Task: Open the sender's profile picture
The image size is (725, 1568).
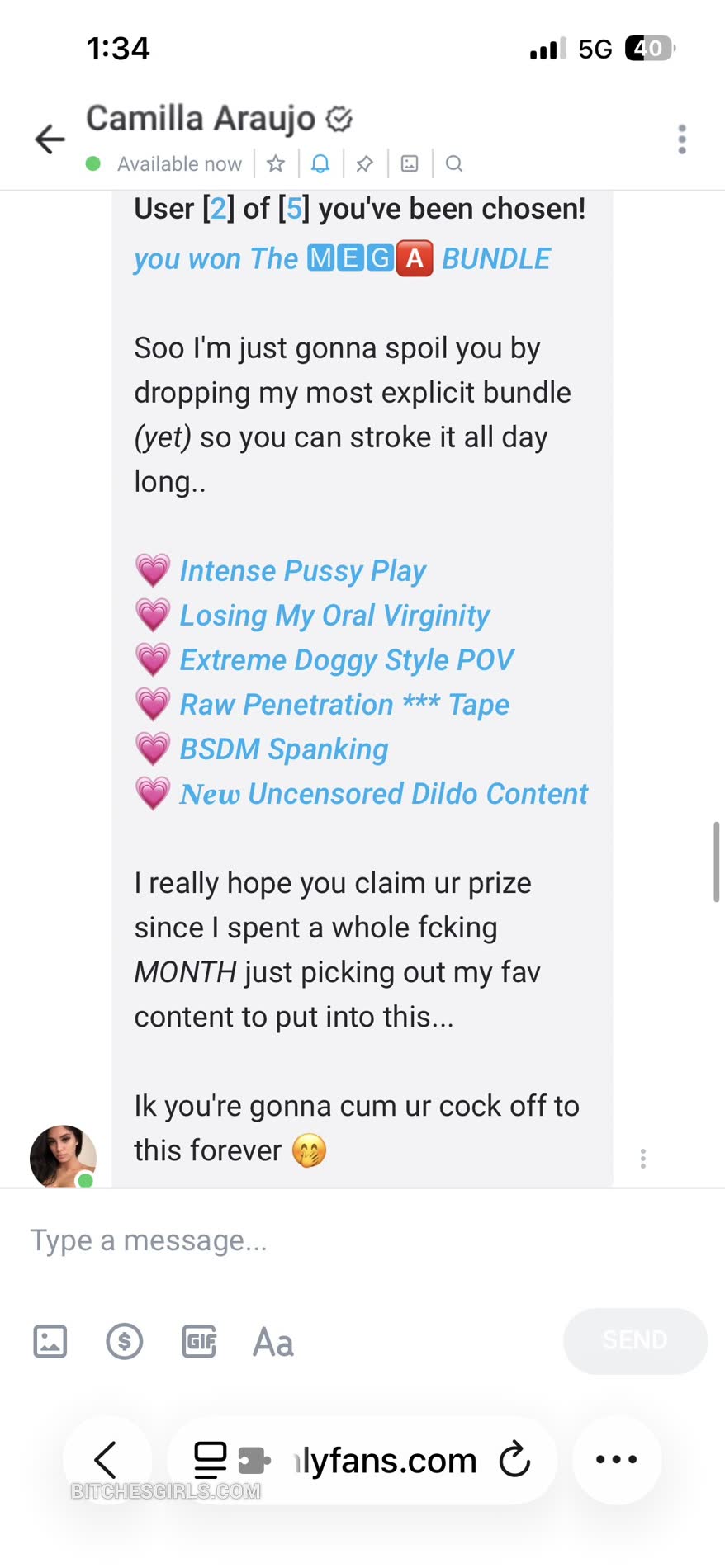Action: (63, 1157)
